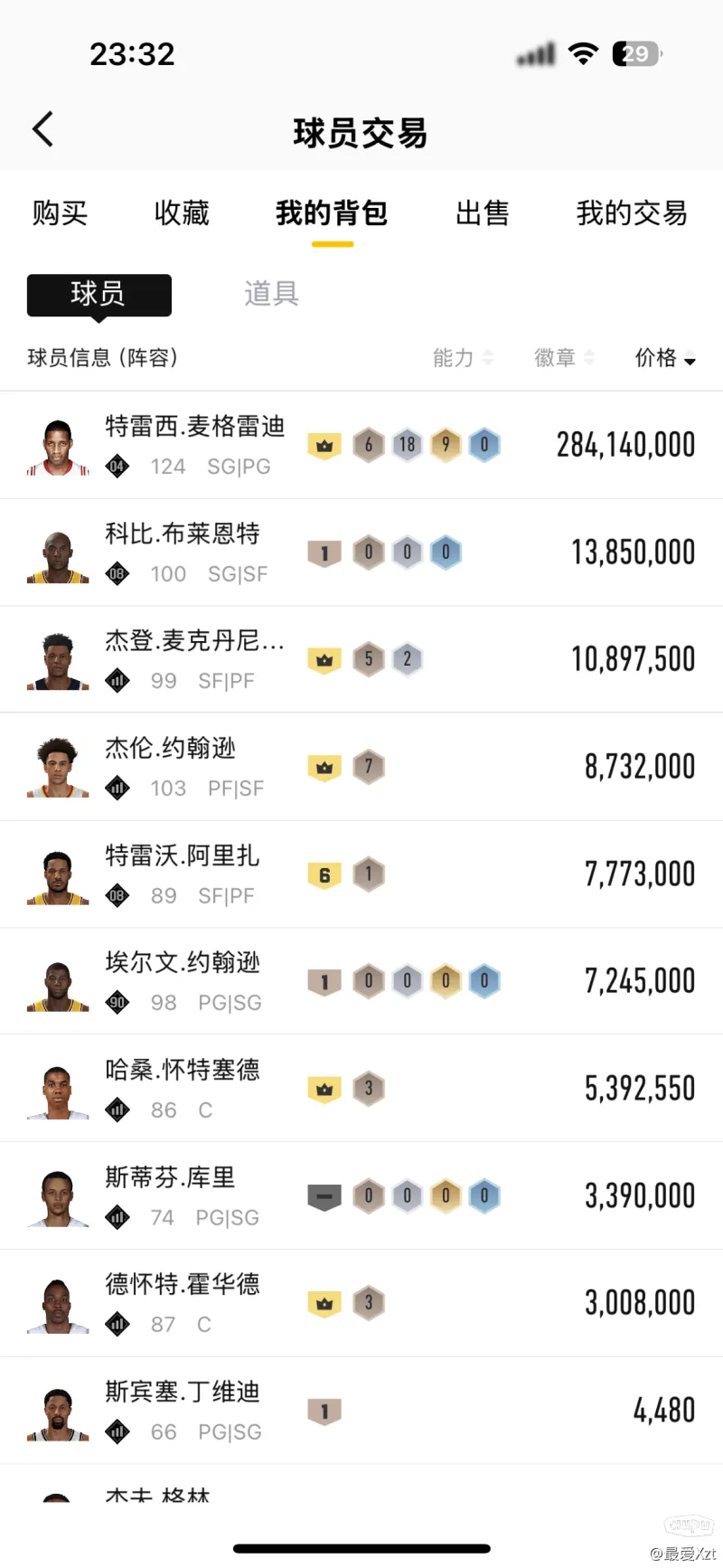723x1568 pixels.
Task: Open the 我的交易 tab
Action: point(632,213)
